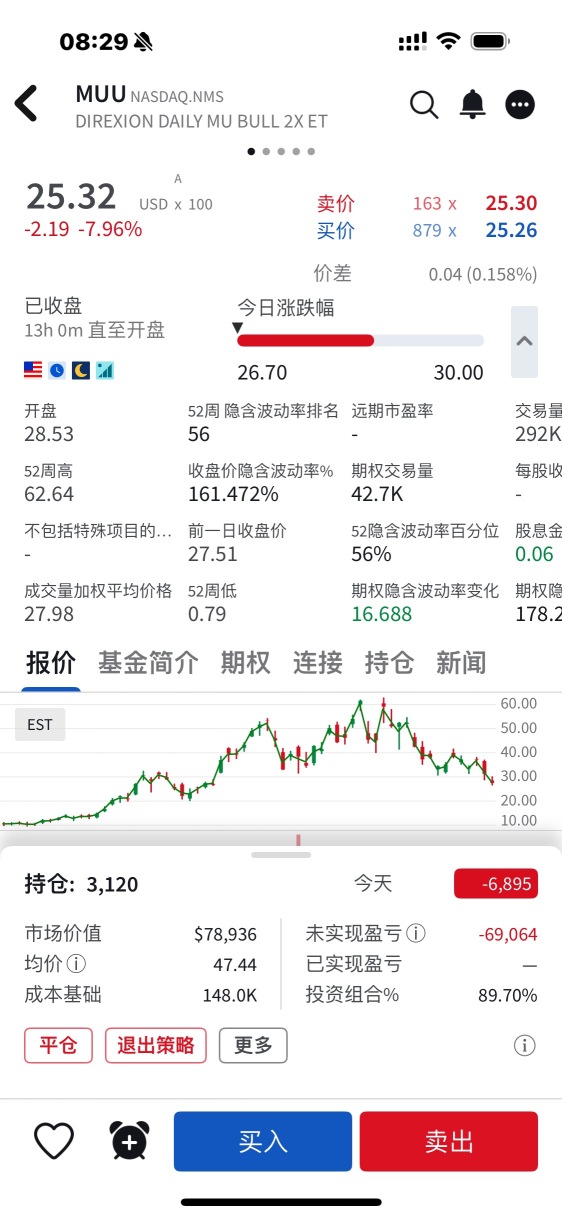
Task: Tap the 平仓 button
Action: coord(58,1046)
